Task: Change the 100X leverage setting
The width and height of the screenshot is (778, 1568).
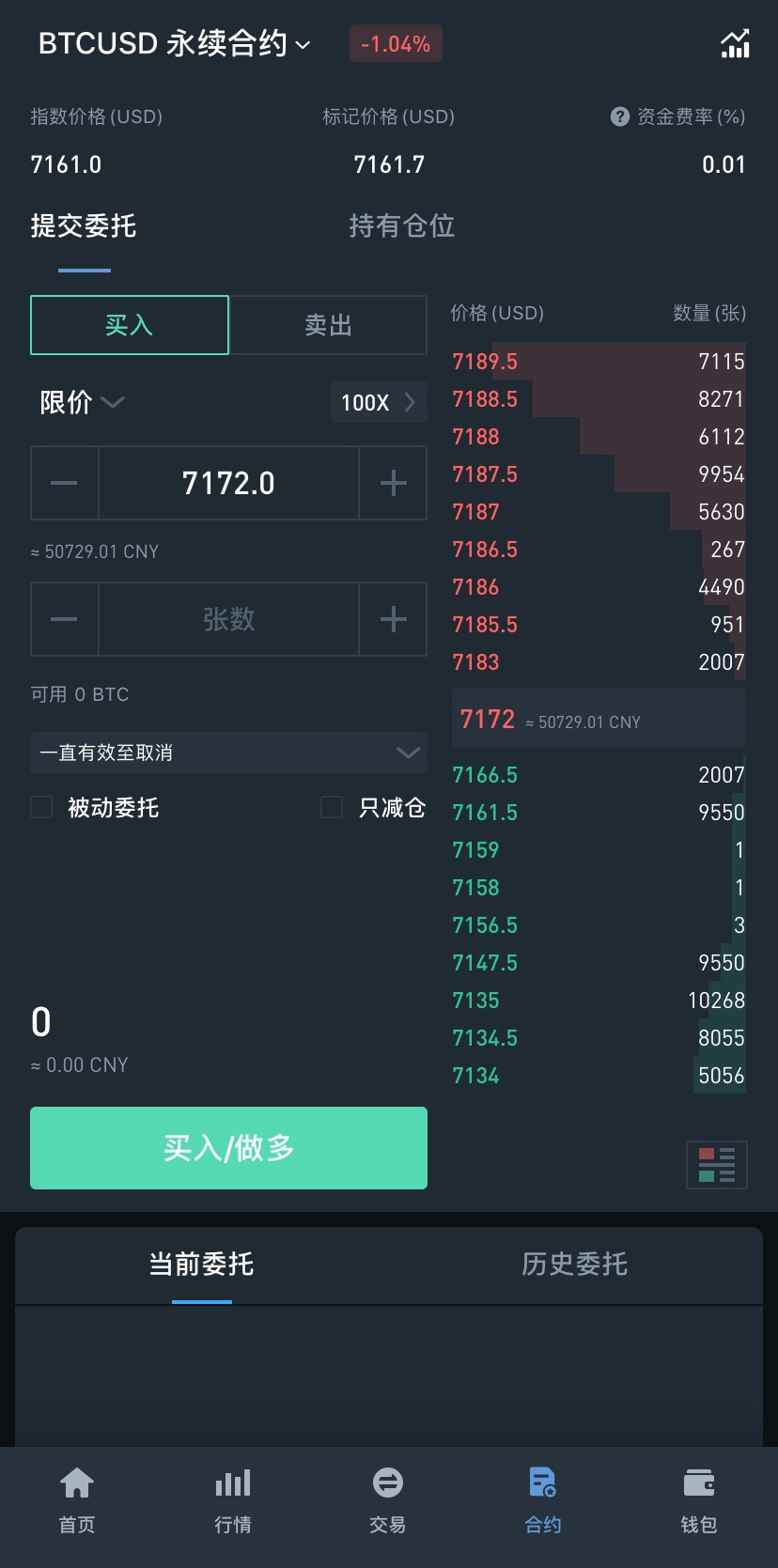Action: point(378,402)
